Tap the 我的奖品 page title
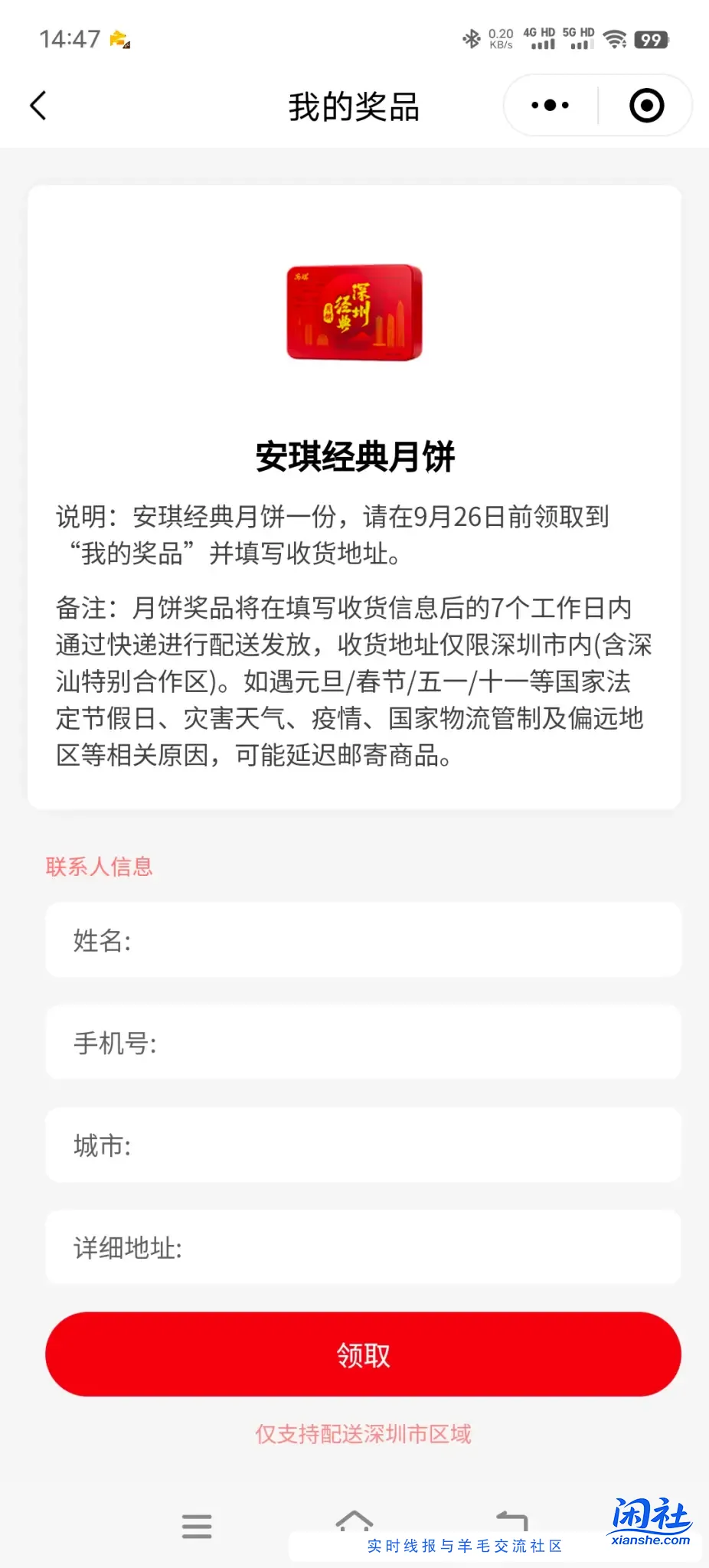The image size is (709, 1568). coord(354,107)
